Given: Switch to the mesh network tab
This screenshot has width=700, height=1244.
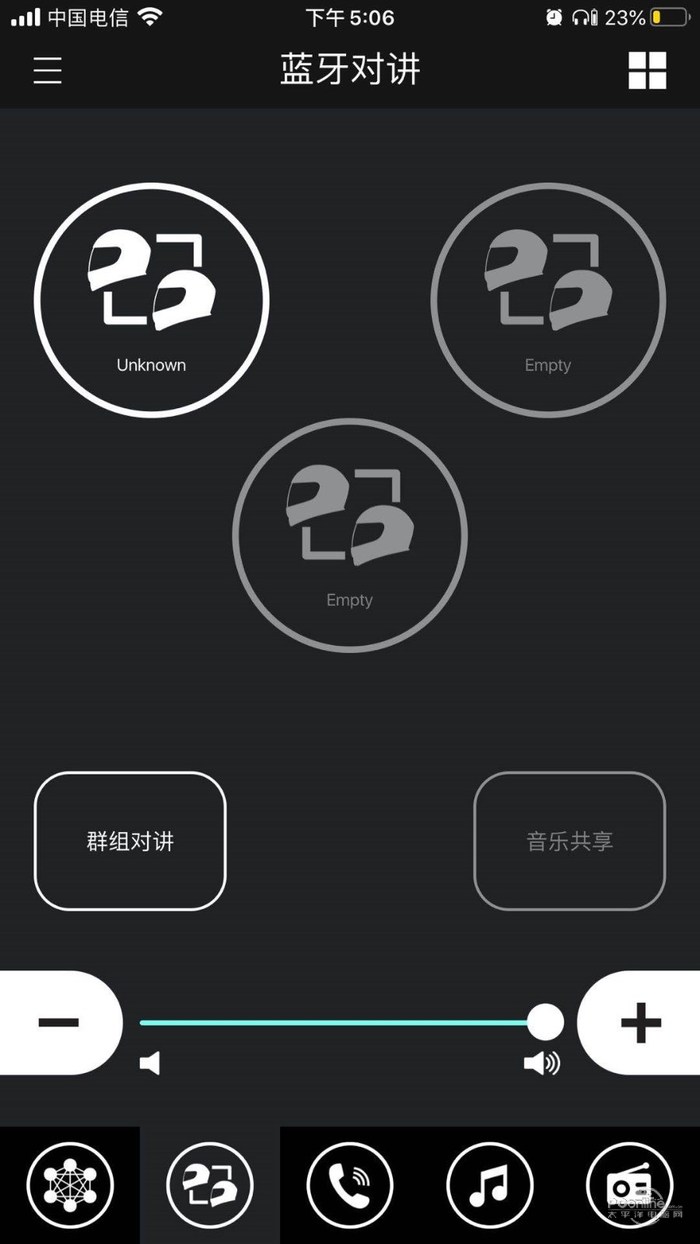Looking at the screenshot, I should 70,1186.
